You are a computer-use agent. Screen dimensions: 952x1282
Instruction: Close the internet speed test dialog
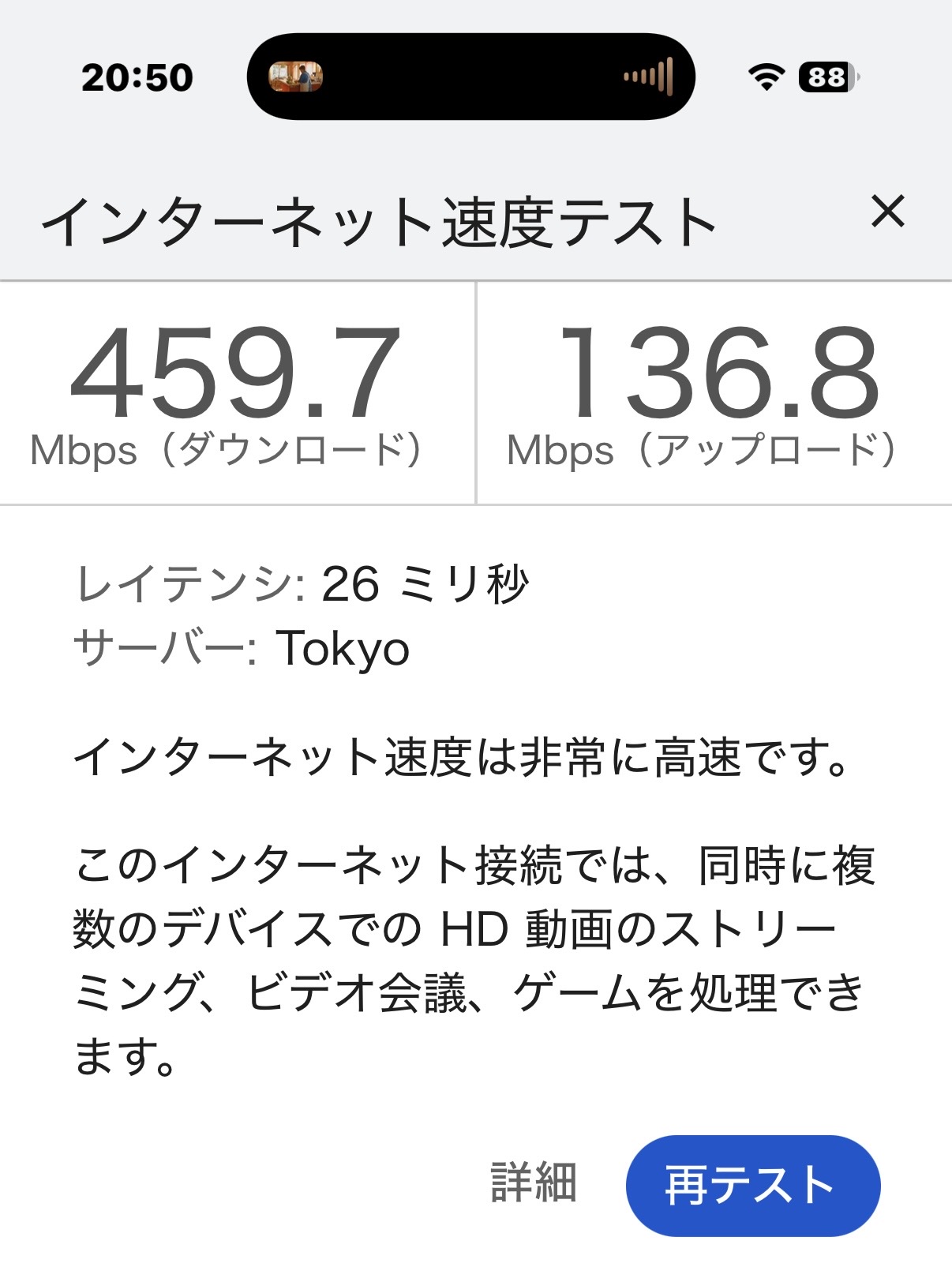(887, 212)
